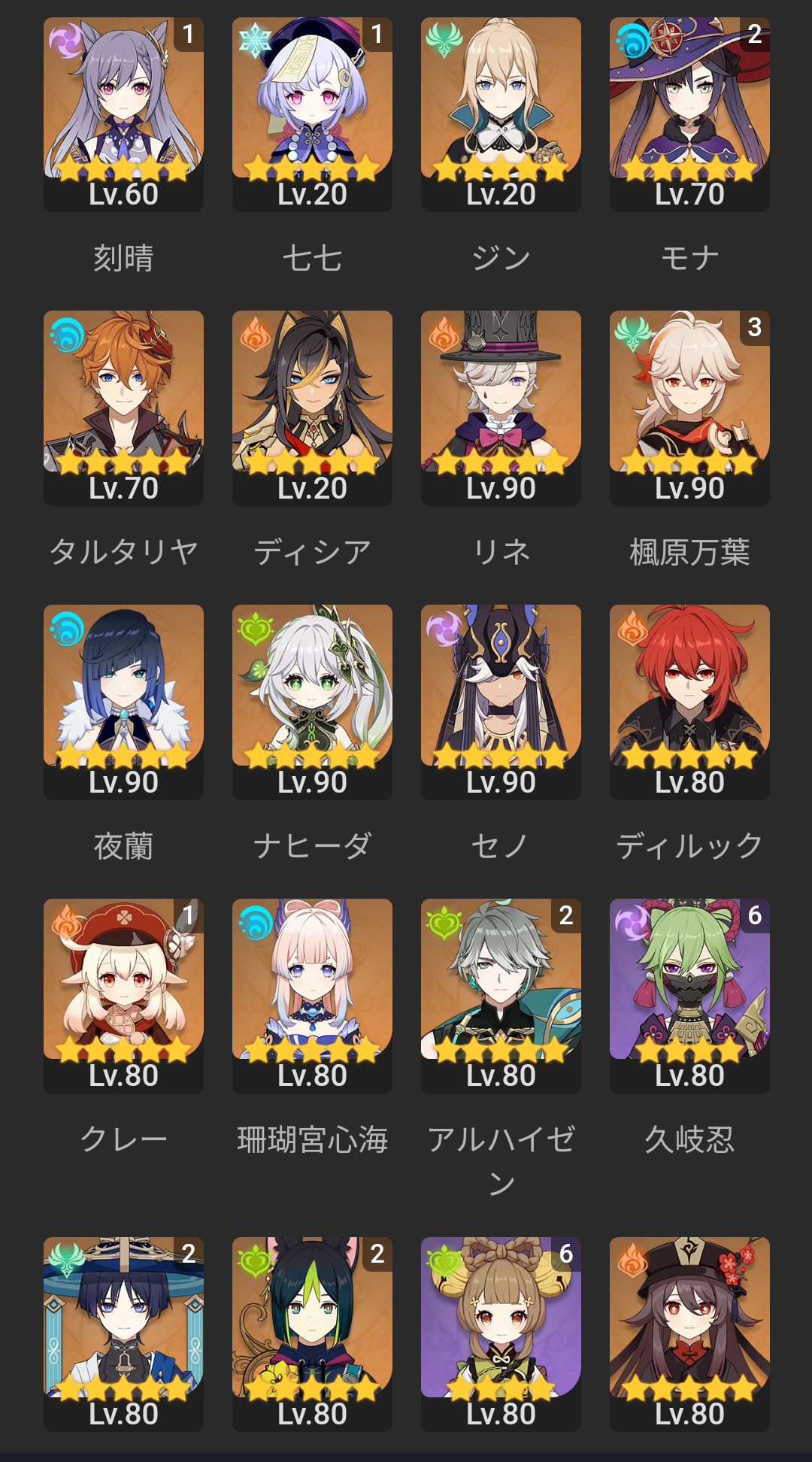This screenshot has height=1462, width=812.
Task: Tap the タルタリヤ character tile
Action: [x=123, y=408]
